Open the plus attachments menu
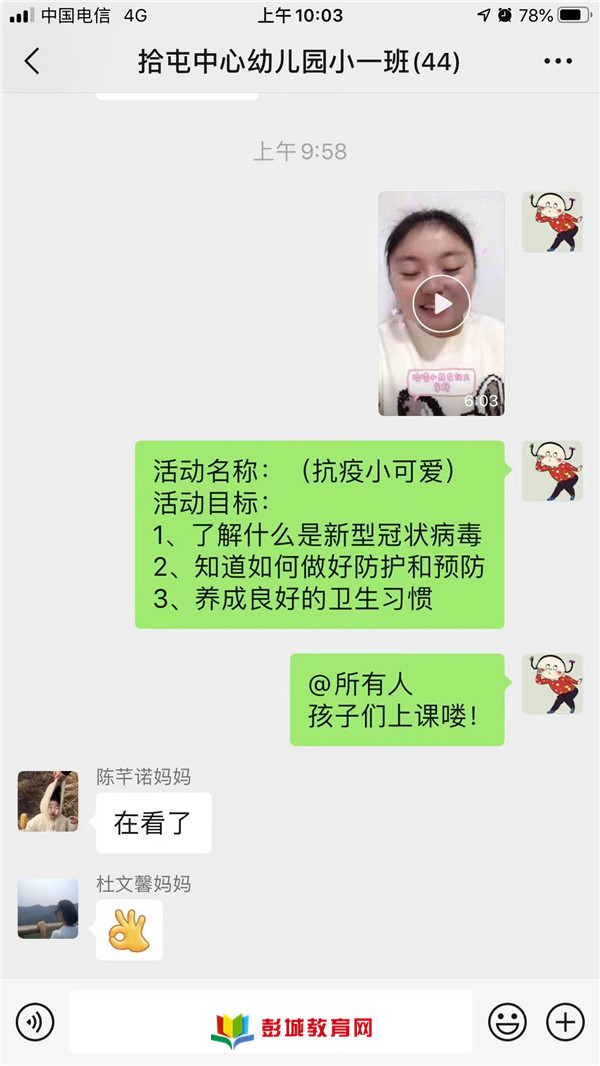Image resolution: width=600 pixels, height=1066 pixels. (x=565, y=1021)
